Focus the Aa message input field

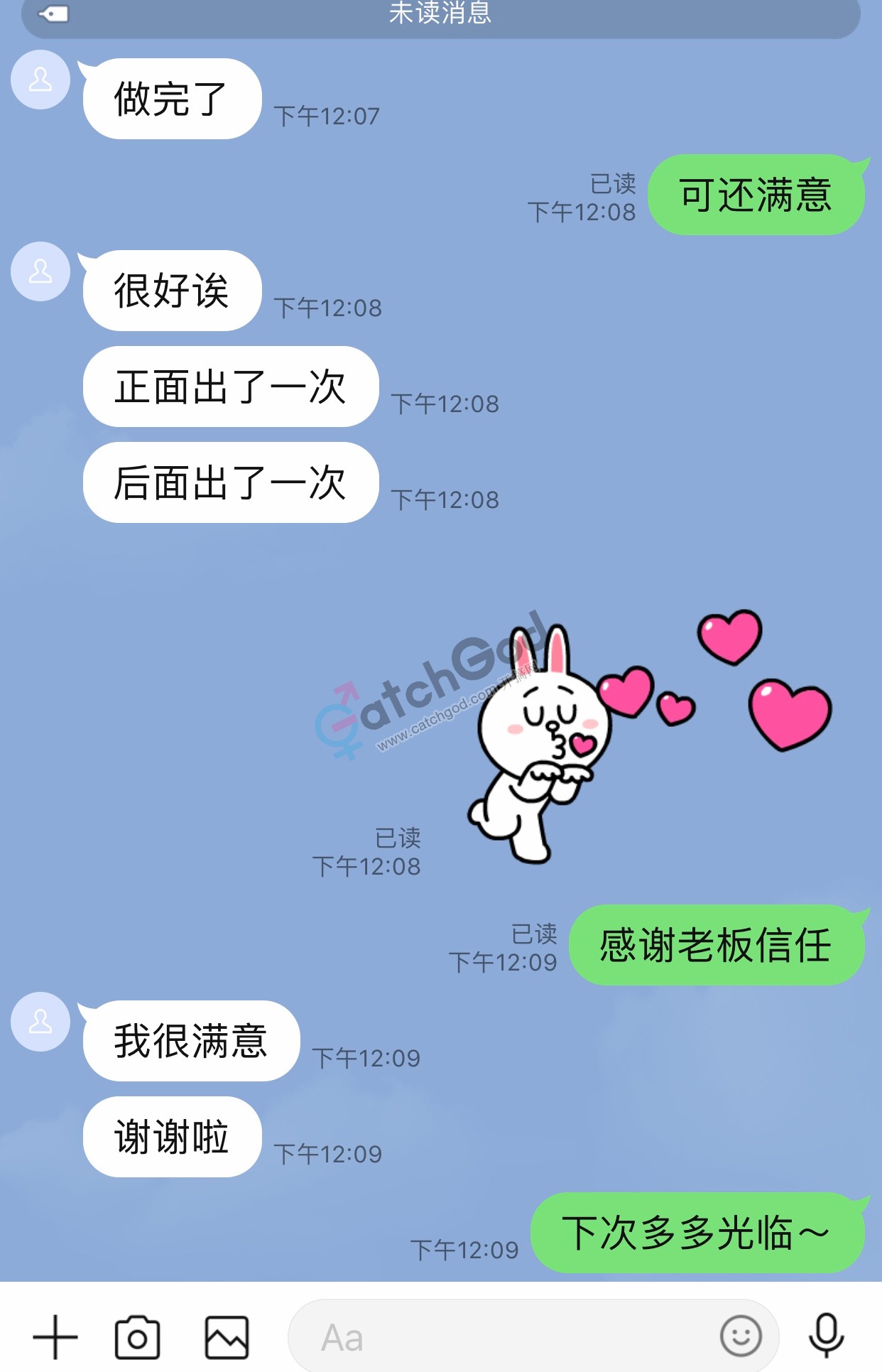(x=497, y=1337)
